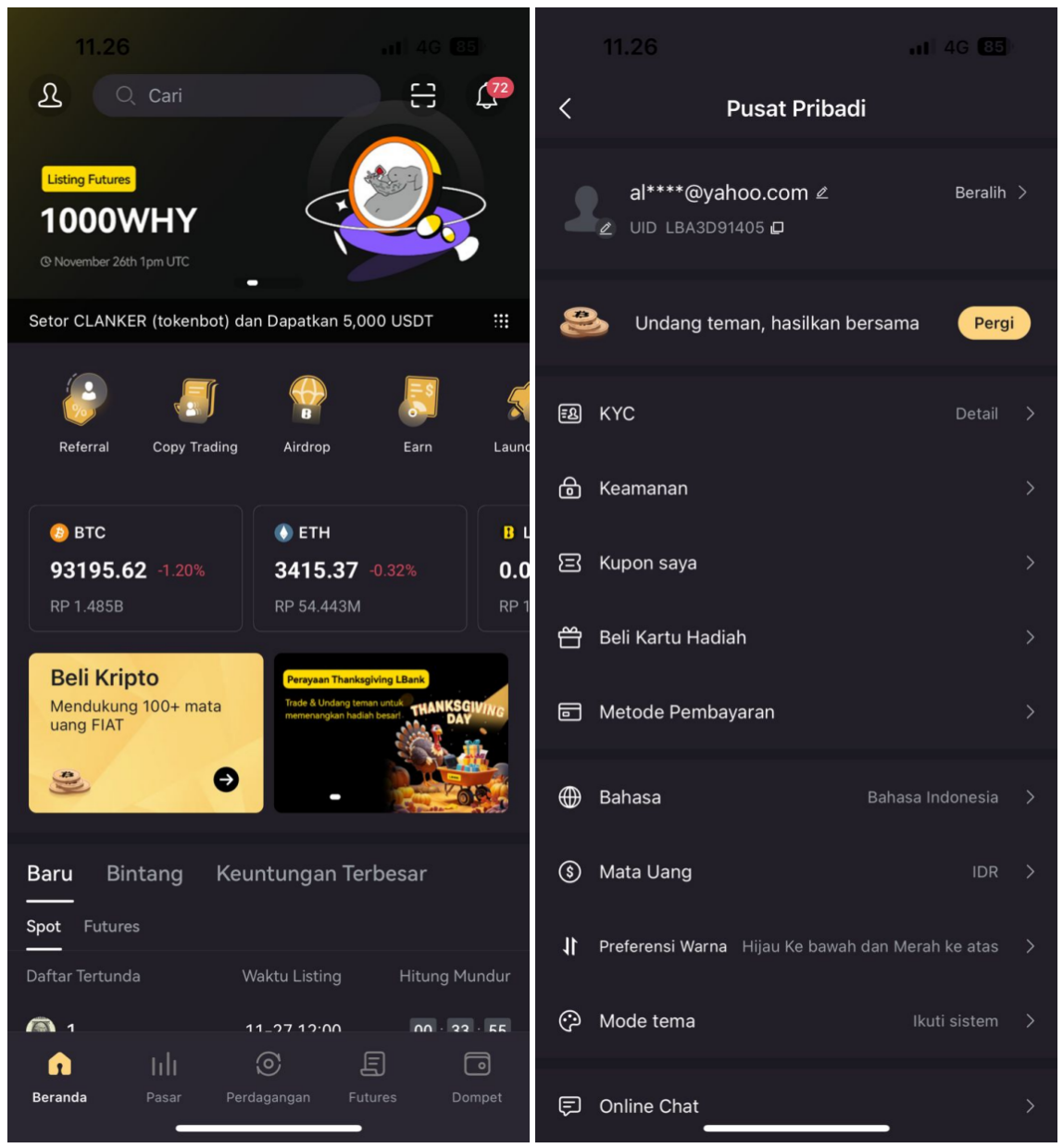Change Bahasa language setting
This screenshot has height=1148, width=1063.
pos(796,797)
